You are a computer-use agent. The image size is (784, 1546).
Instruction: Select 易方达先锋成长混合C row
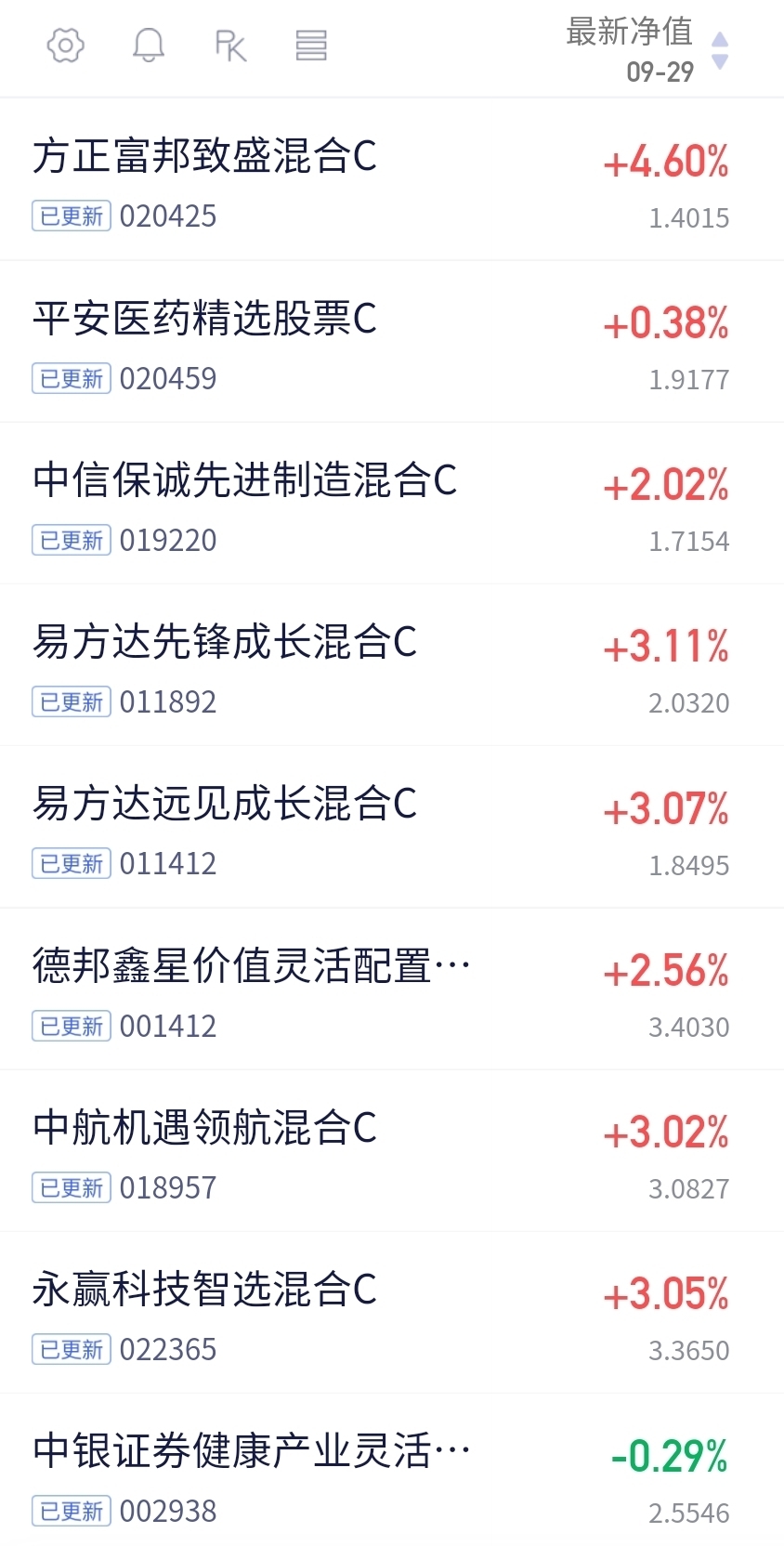click(392, 665)
